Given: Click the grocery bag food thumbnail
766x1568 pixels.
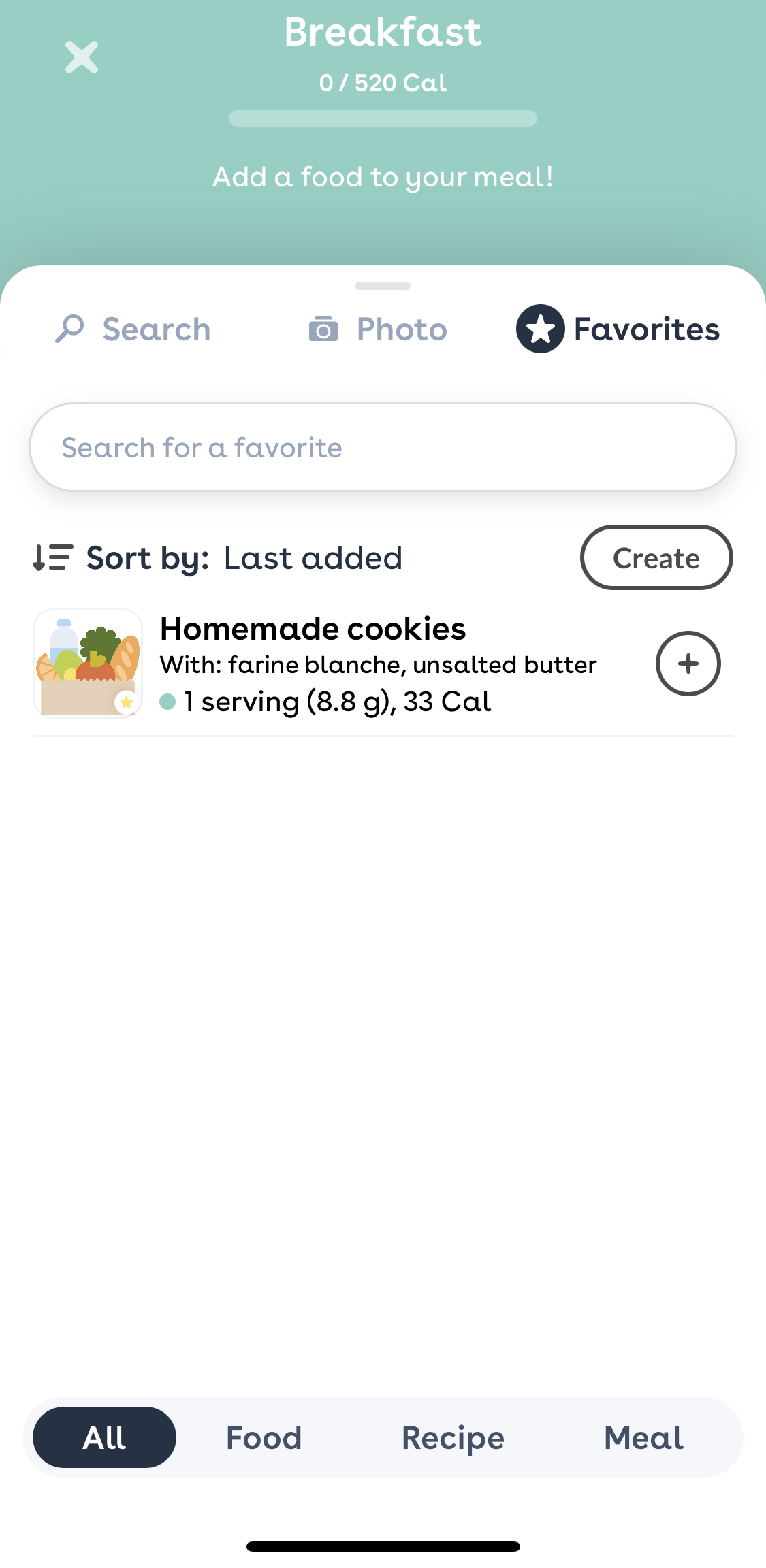Looking at the screenshot, I should (87, 664).
